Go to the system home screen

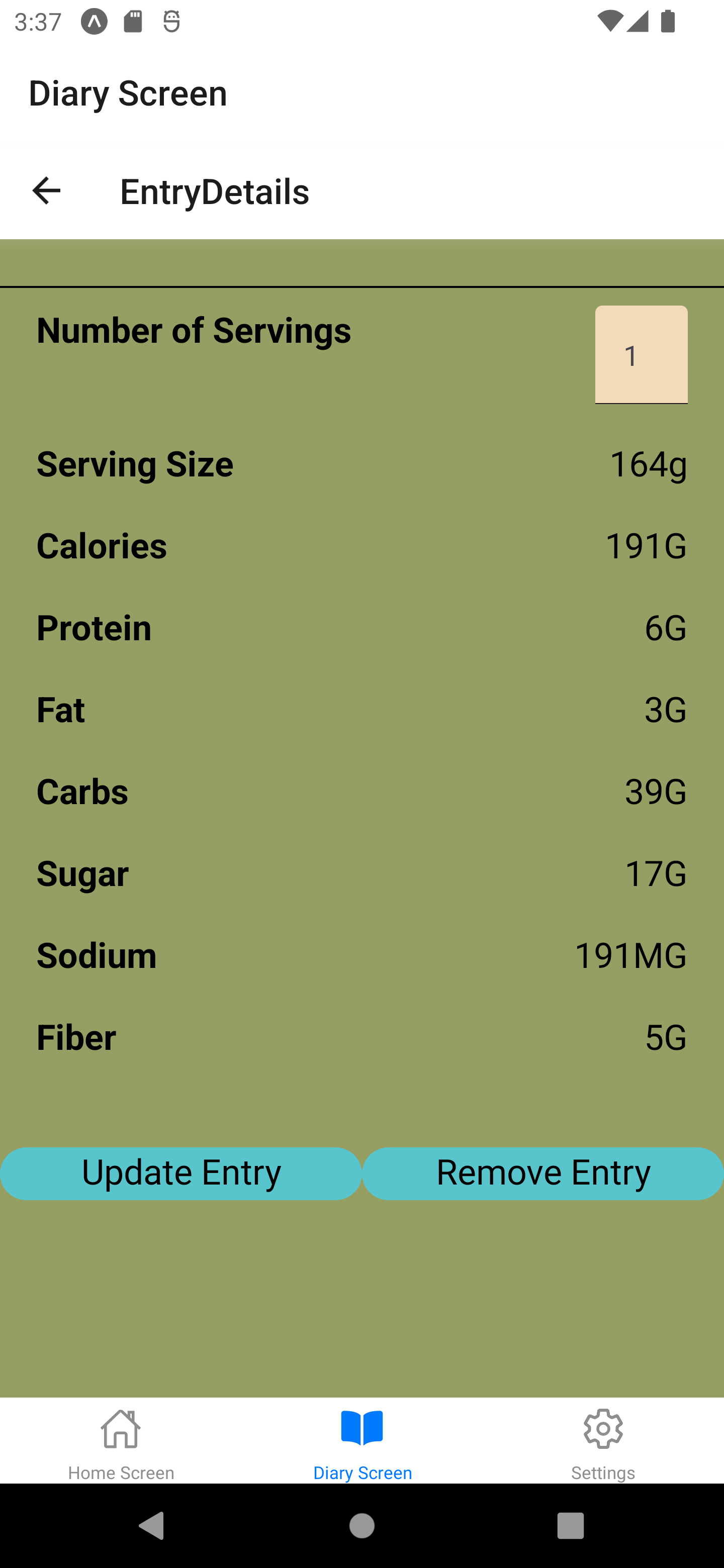point(361,1525)
